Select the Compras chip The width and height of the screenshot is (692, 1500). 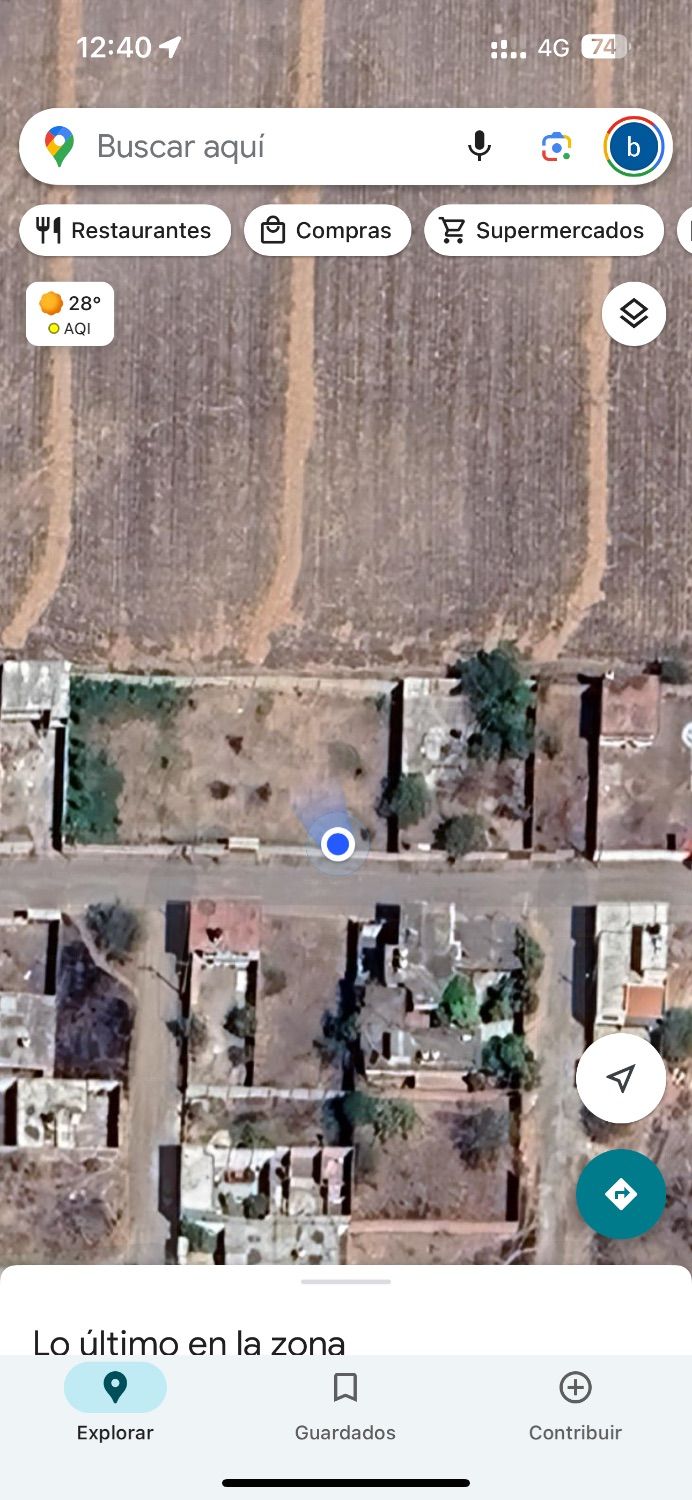(328, 231)
